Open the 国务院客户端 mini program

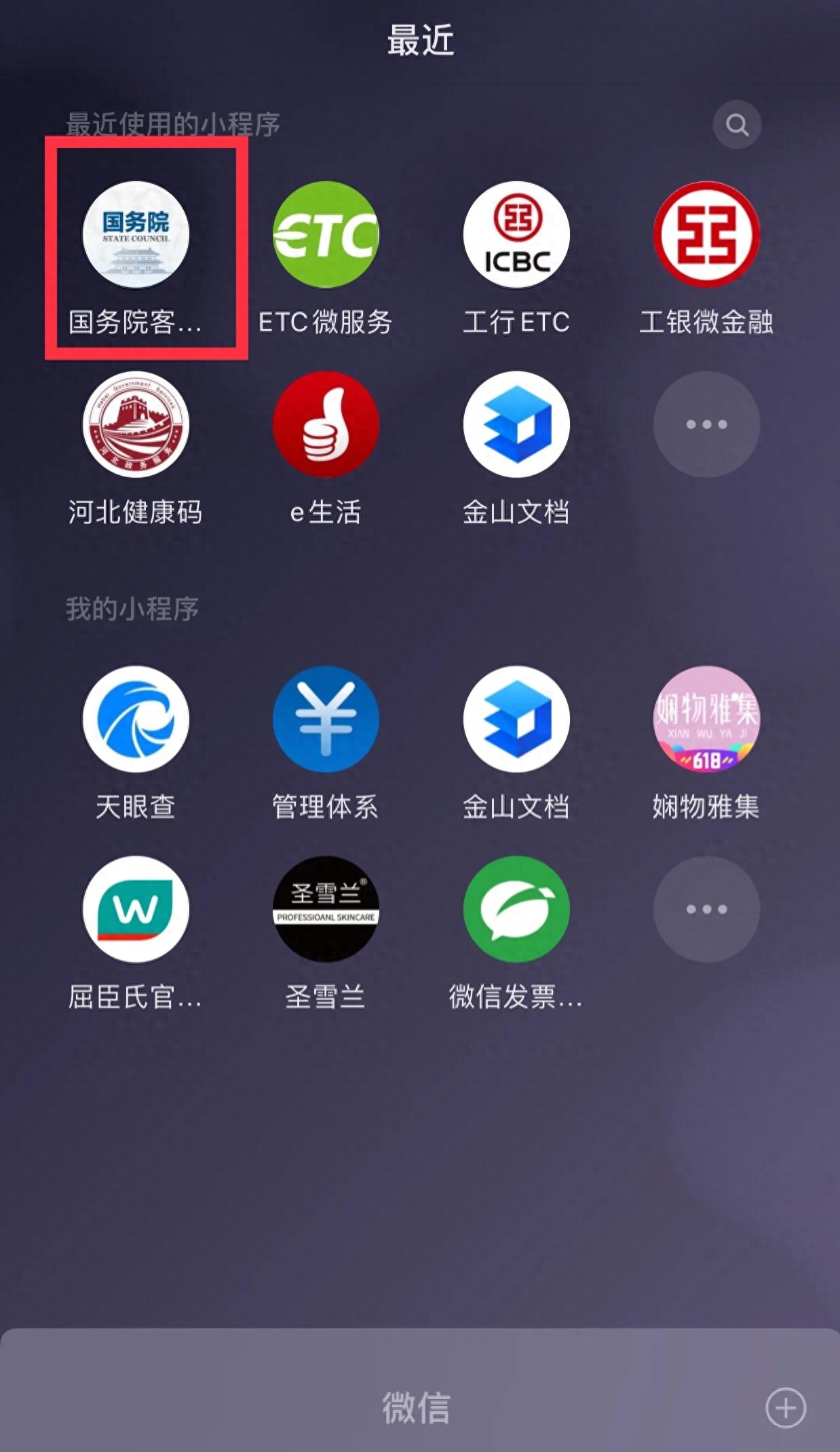pos(136,235)
